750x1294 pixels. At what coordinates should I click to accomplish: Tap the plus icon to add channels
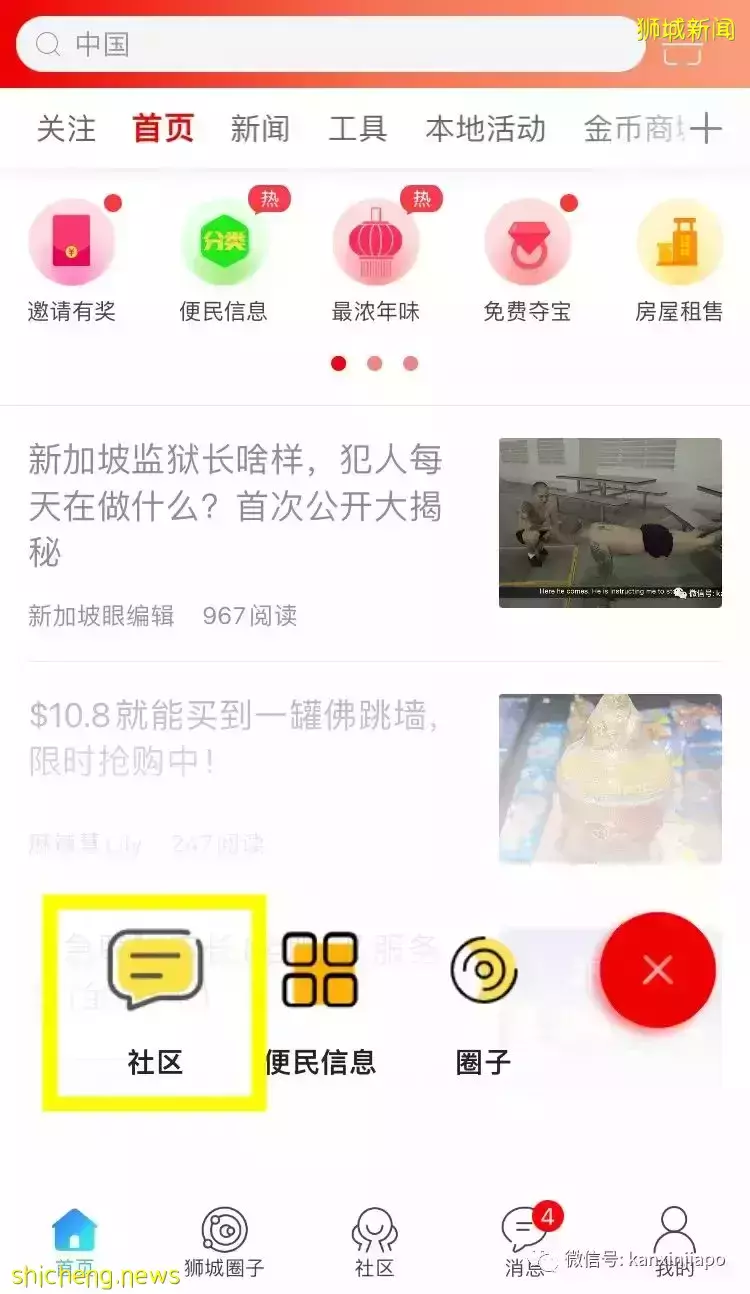point(706,129)
